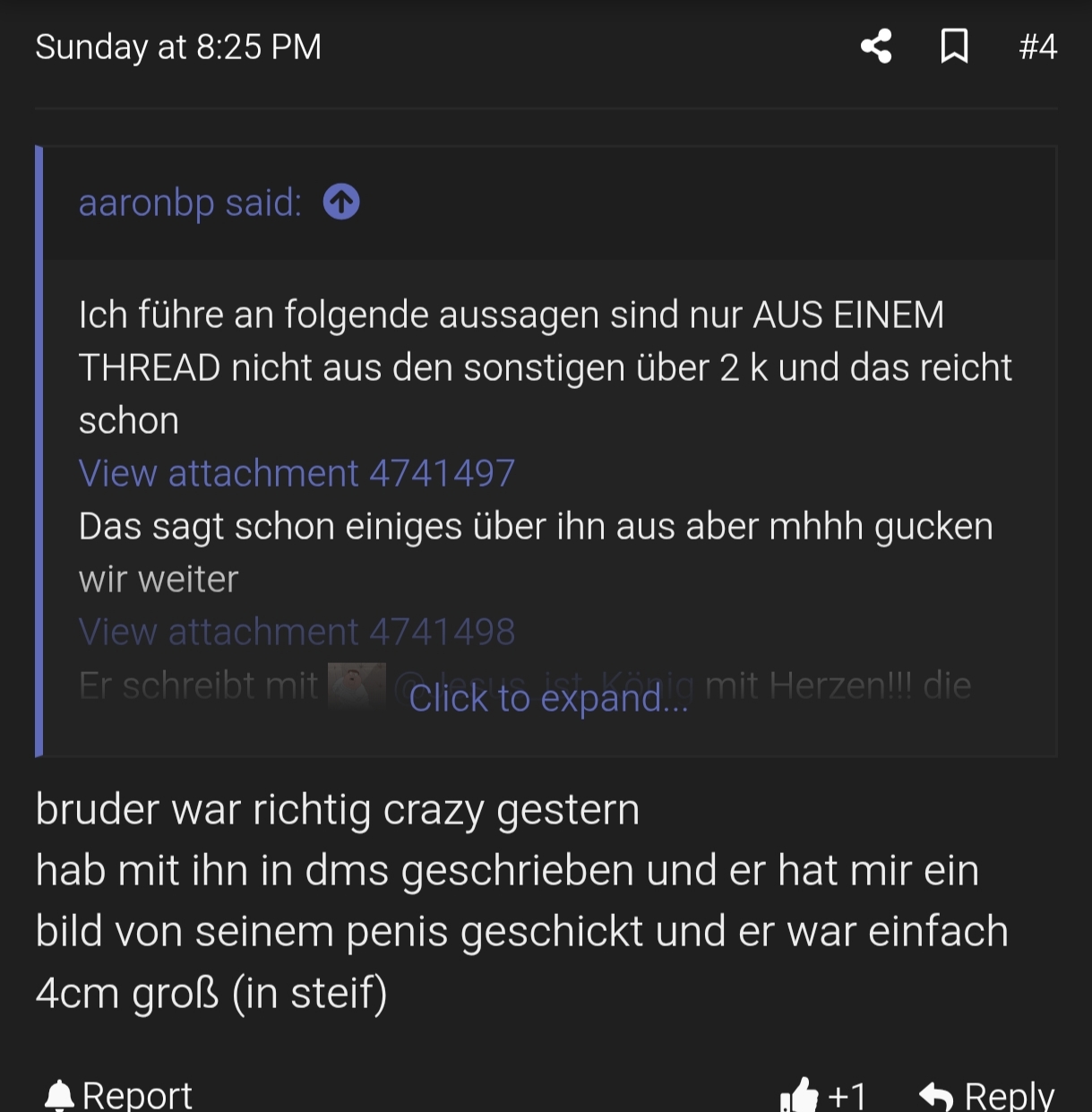Bookmark this post using the bookmark icon
Image resolution: width=1092 pixels, height=1112 pixels.
(955, 47)
